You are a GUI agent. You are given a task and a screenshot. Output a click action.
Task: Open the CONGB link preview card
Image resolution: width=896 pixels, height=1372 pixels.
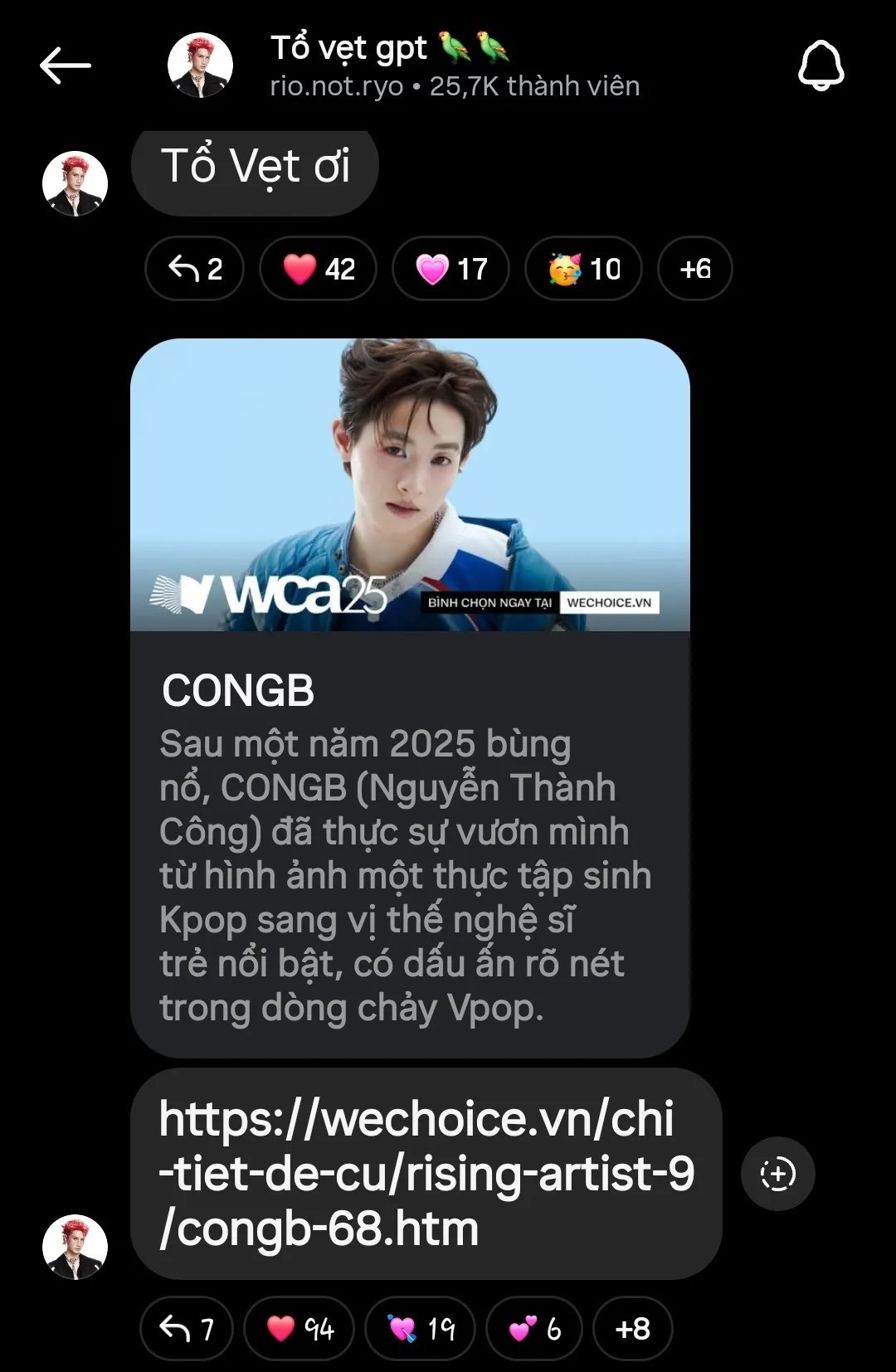[410, 697]
